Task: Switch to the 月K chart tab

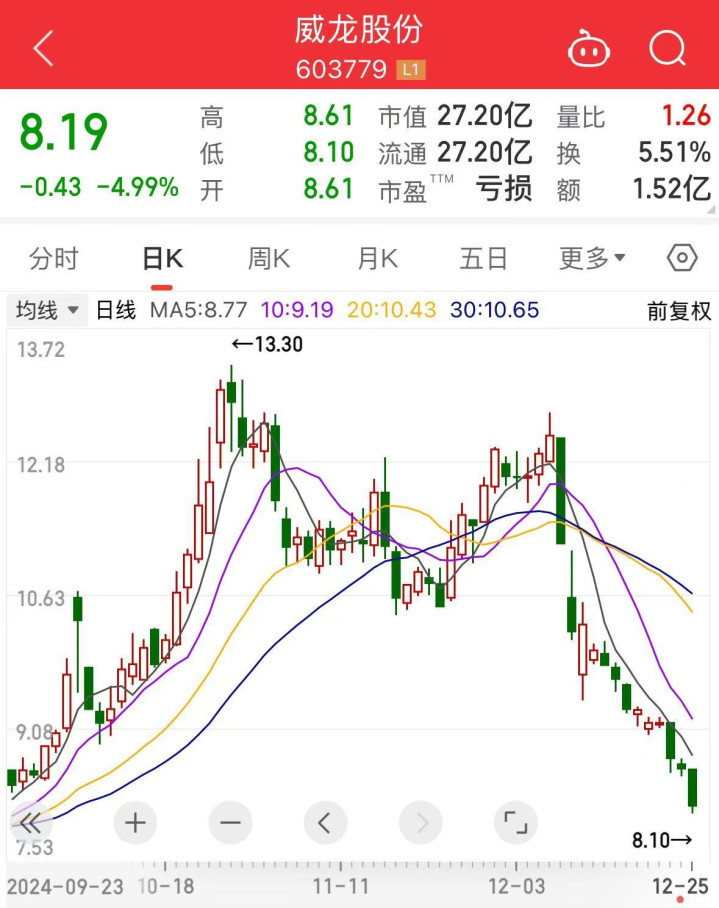Action: pos(378,259)
